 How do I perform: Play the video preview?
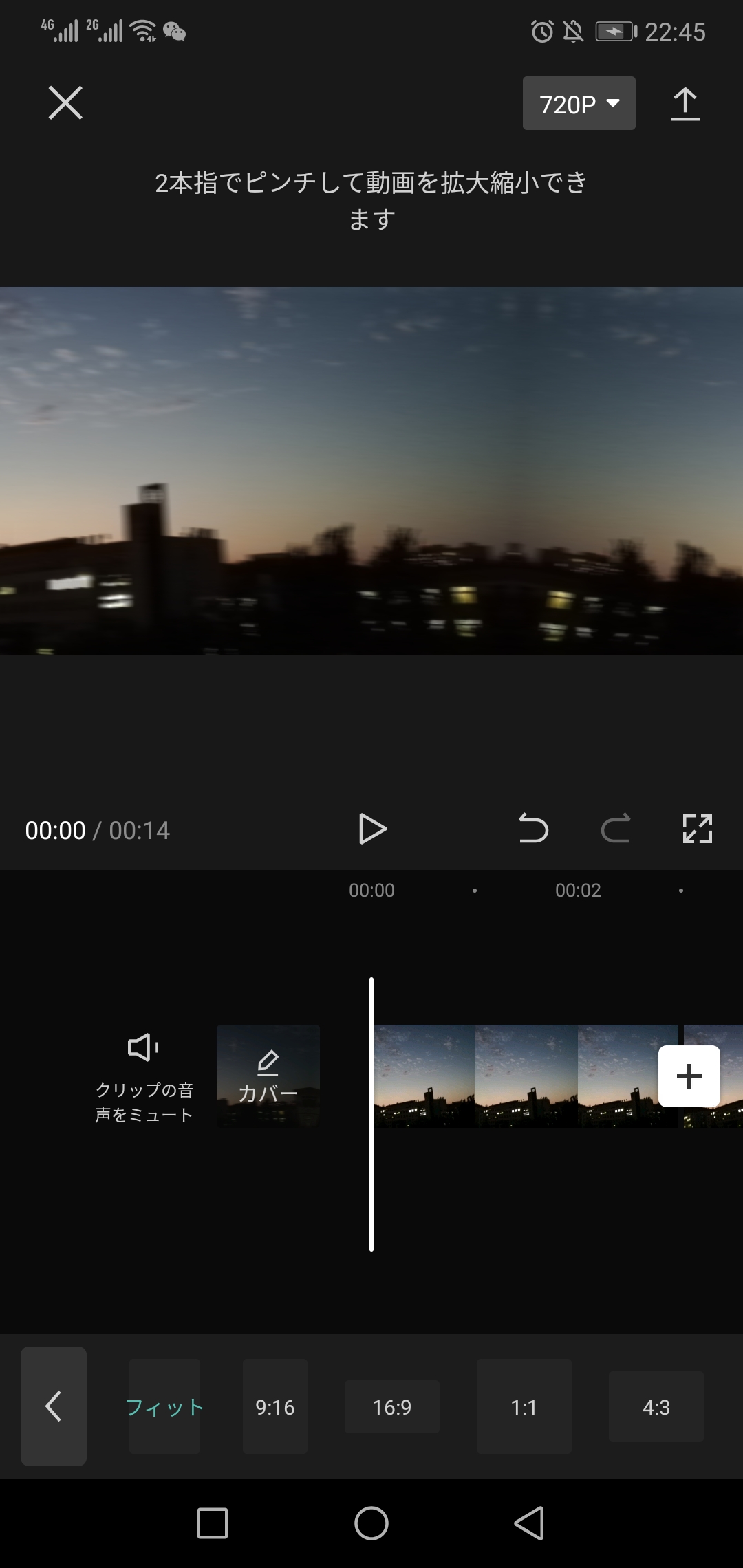pyautogui.click(x=372, y=829)
